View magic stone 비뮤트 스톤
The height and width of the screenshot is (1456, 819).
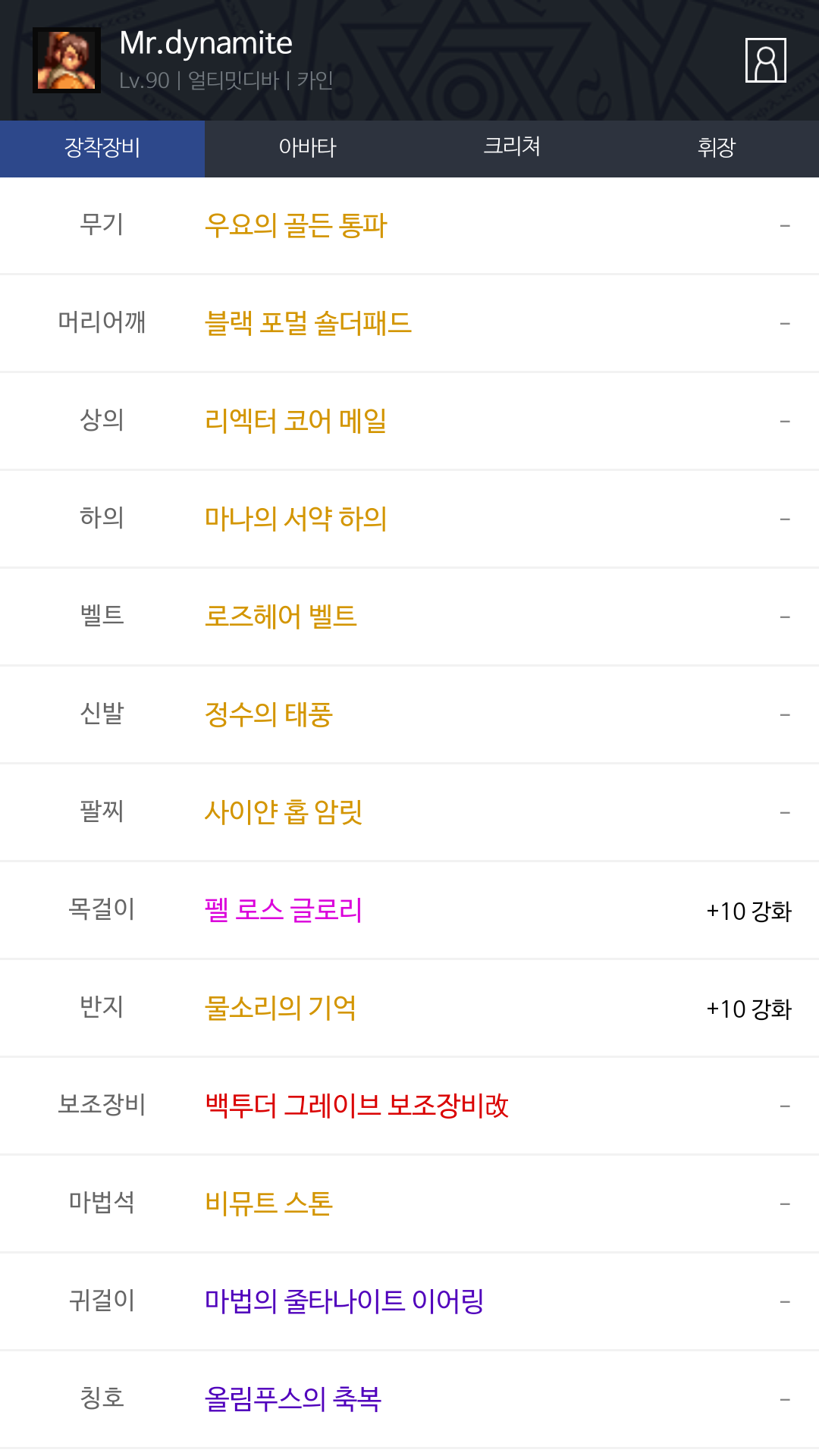coord(268,1203)
